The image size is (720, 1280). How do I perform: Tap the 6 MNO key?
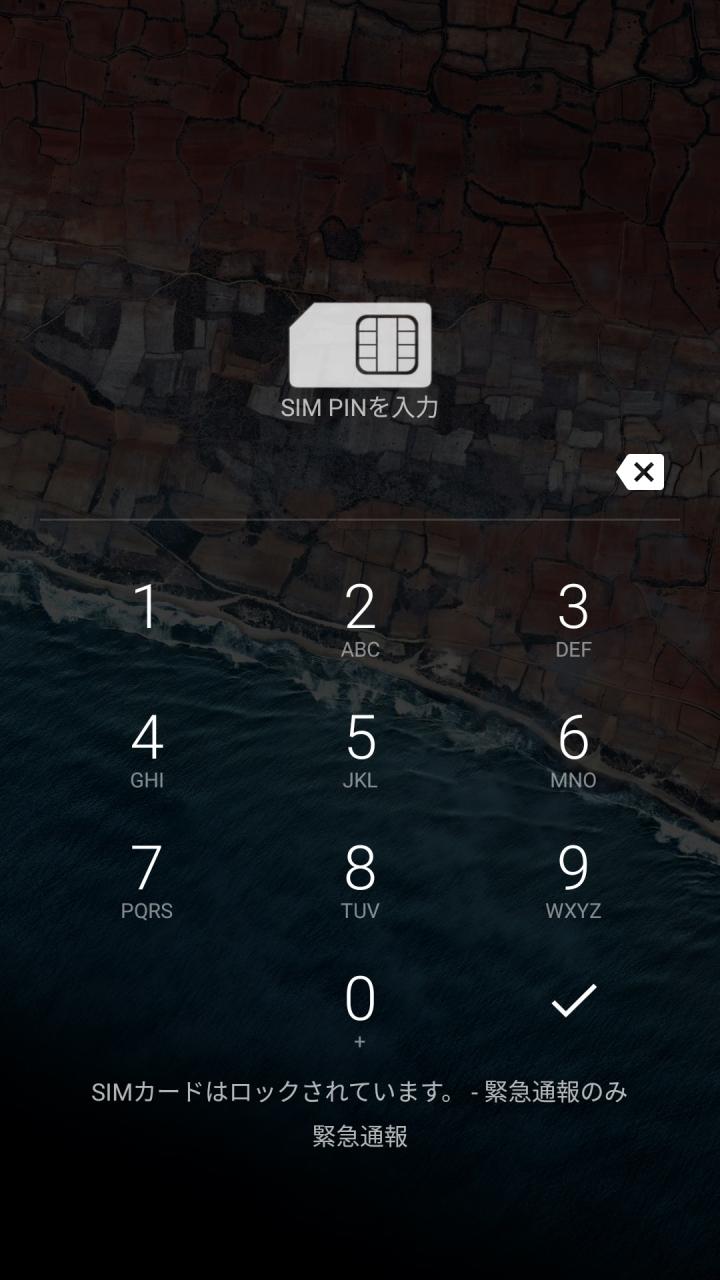[x=573, y=749]
